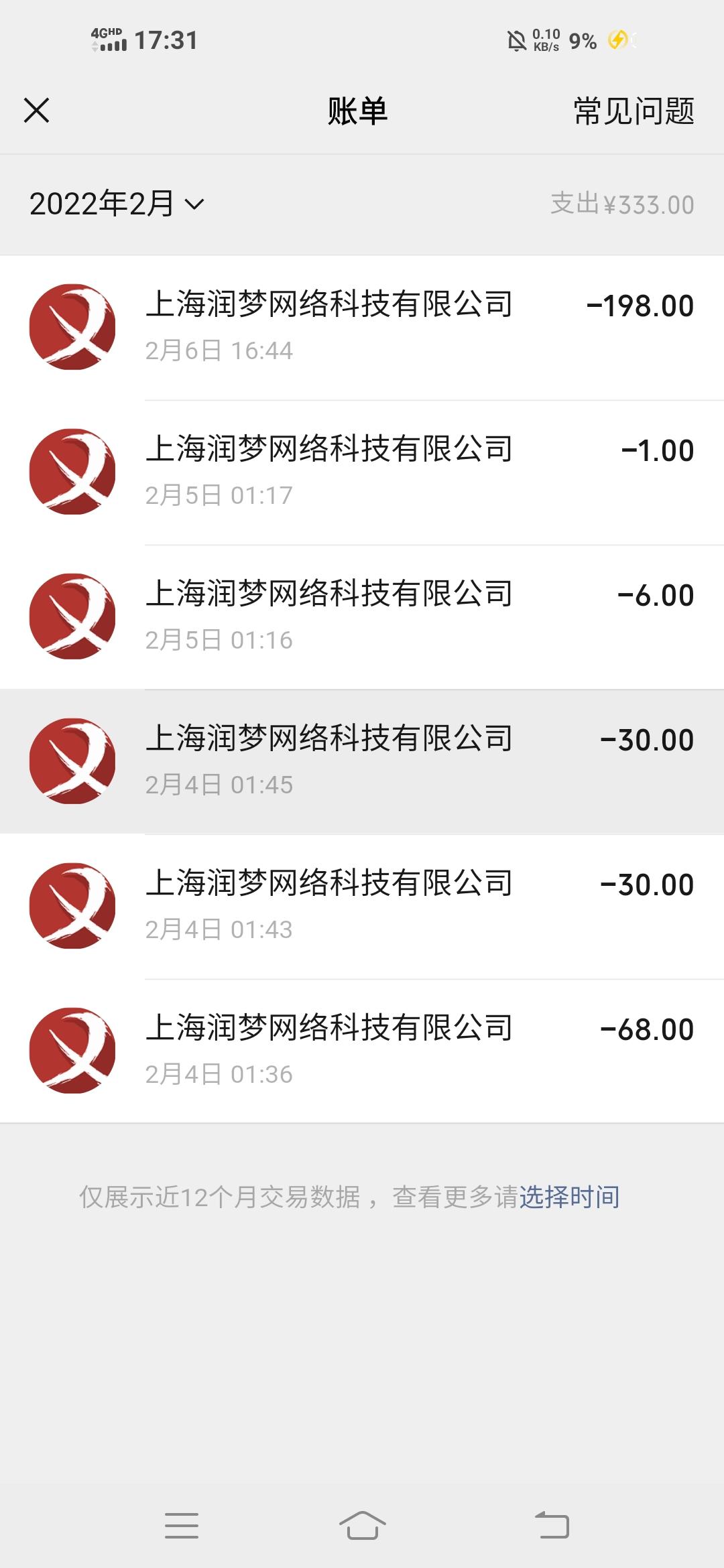Open 常见问题 from the top bar
The height and width of the screenshot is (1568, 724).
click(633, 113)
